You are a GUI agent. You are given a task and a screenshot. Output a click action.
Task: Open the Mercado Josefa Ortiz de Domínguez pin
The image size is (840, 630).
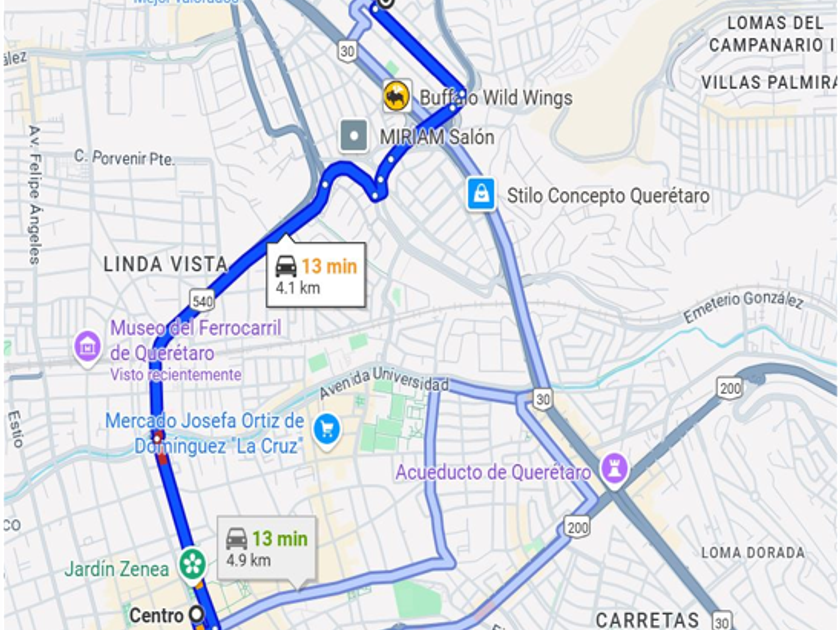point(326,430)
